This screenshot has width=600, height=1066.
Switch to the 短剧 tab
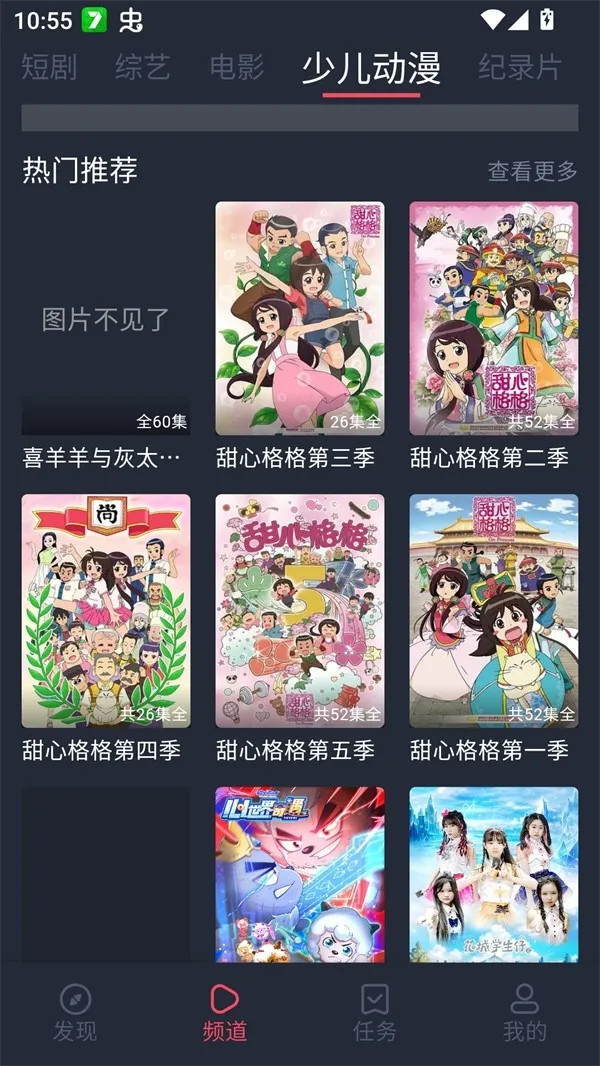point(49,68)
